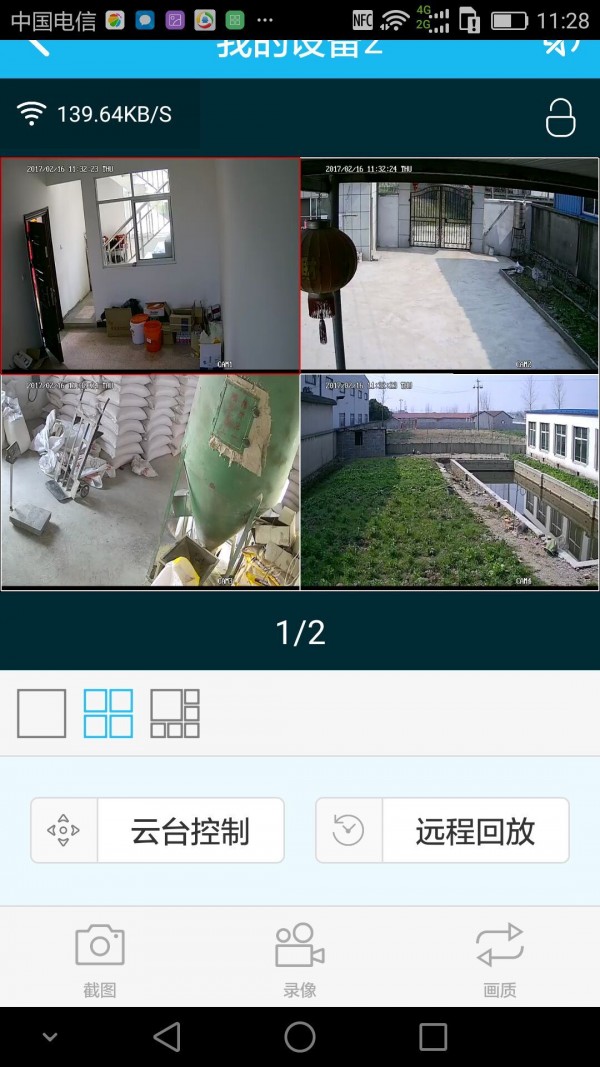Viewport: 600px width, 1067px height.
Task: Select the warehouse sacks camera feed
Action: [x=150, y=481]
